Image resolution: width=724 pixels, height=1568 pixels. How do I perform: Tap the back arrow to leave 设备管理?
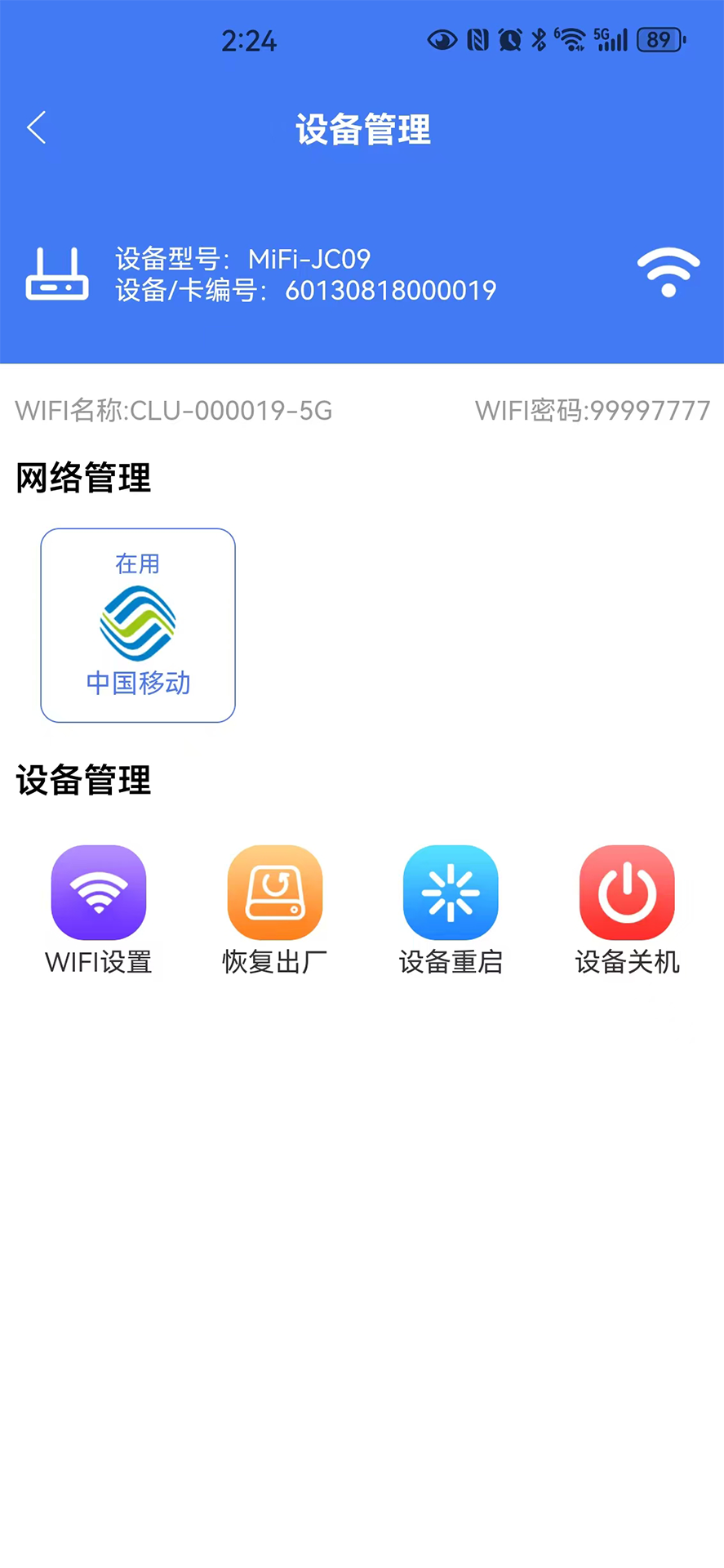pos(36,128)
